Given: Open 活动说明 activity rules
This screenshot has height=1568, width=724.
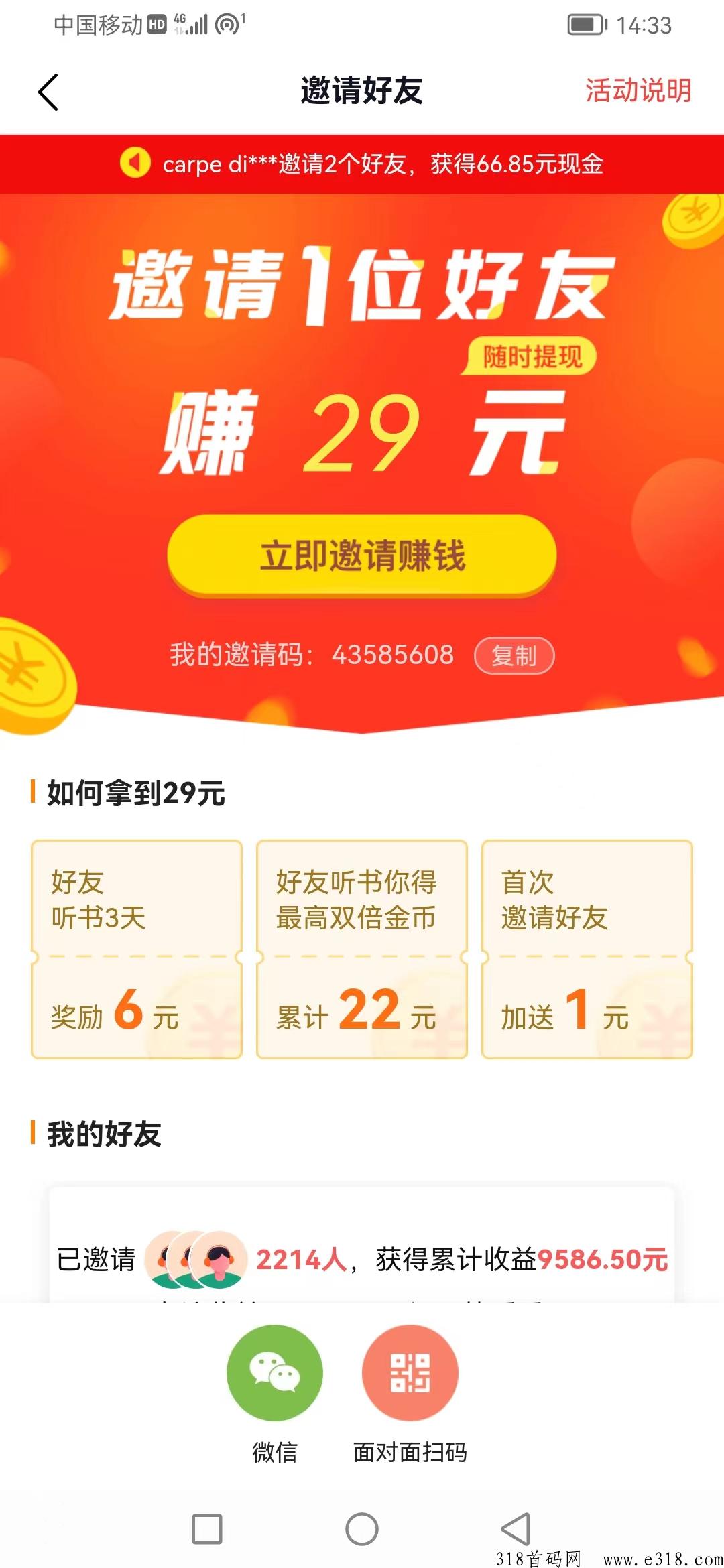Looking at the screenshot, I should click(x=638, y=90).
